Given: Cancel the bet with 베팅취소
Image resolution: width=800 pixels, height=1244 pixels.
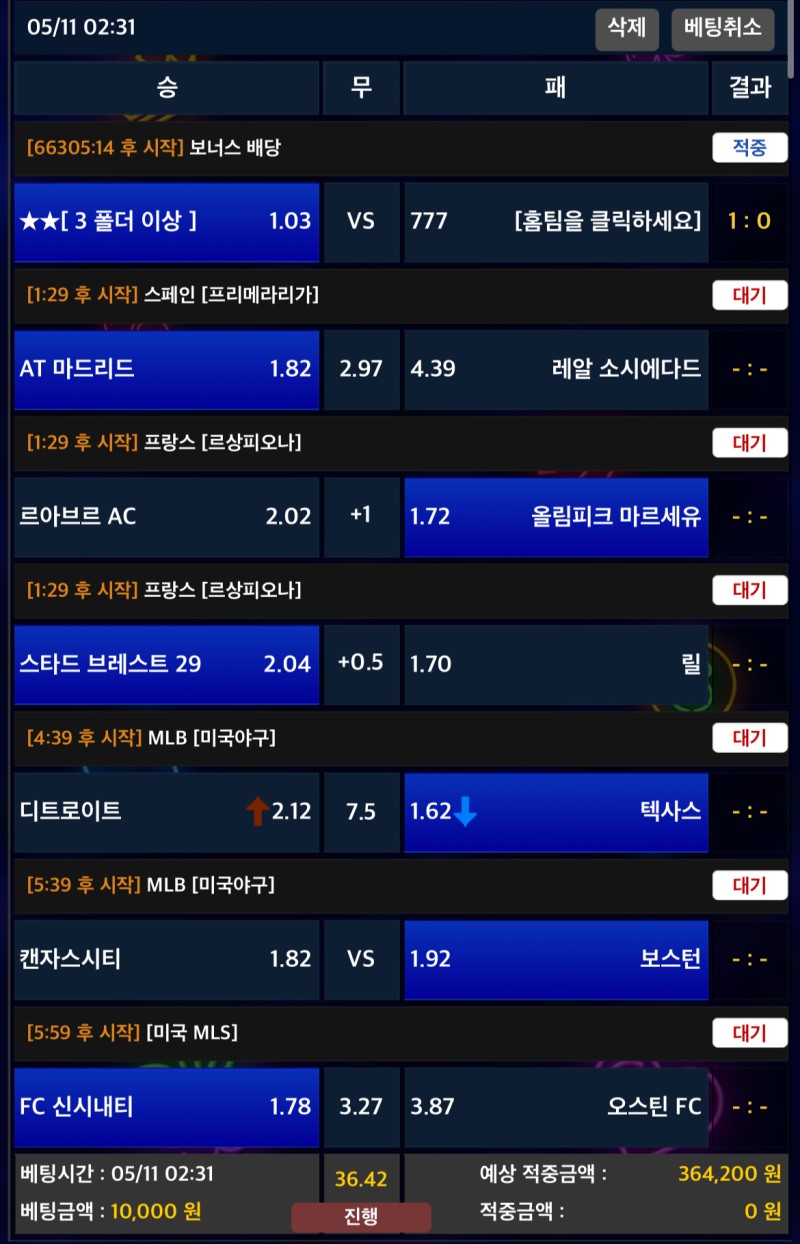Looking at the screenshot, I should click(x=723, y=28).
